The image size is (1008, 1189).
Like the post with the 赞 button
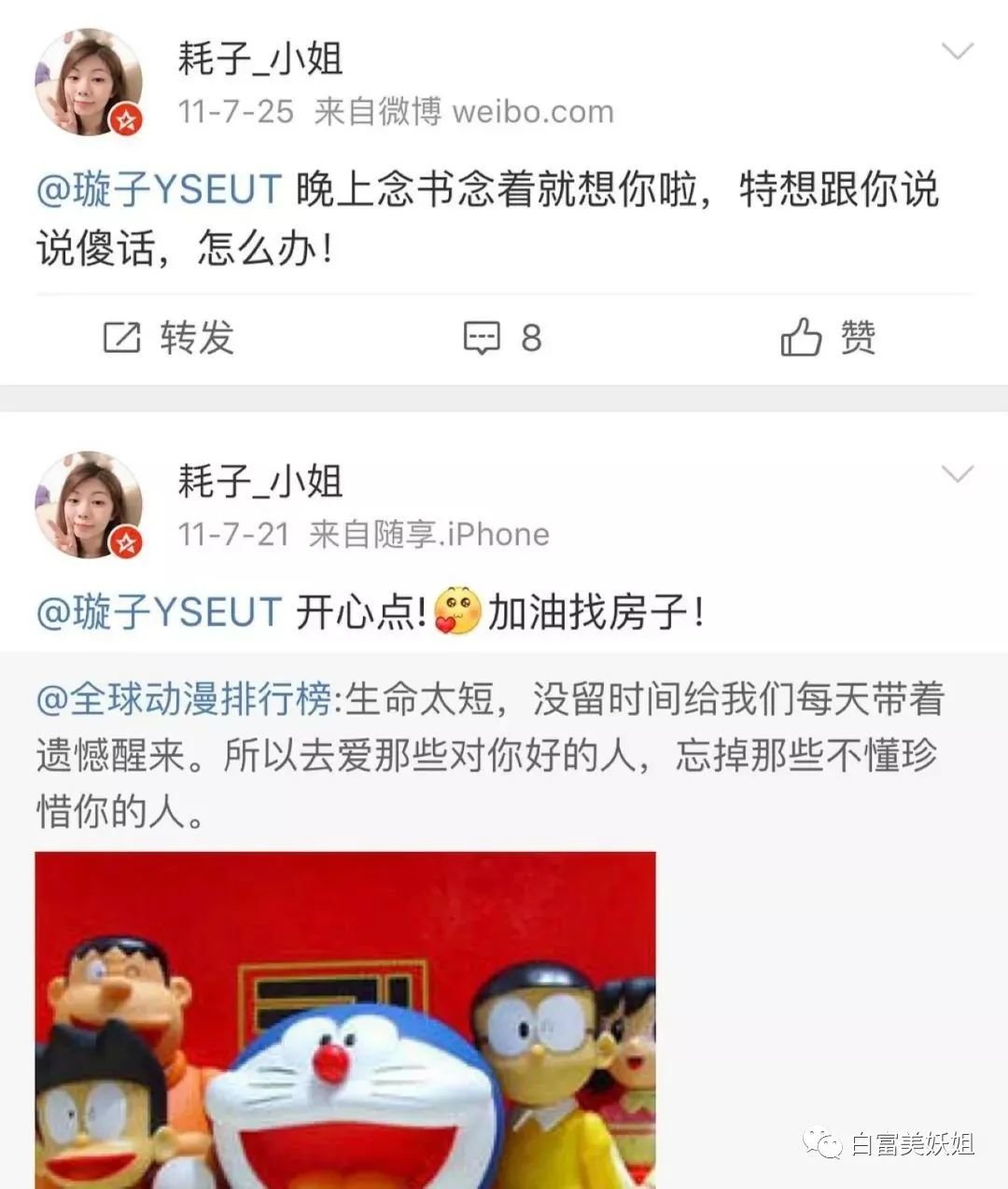[x=828, y=337]
